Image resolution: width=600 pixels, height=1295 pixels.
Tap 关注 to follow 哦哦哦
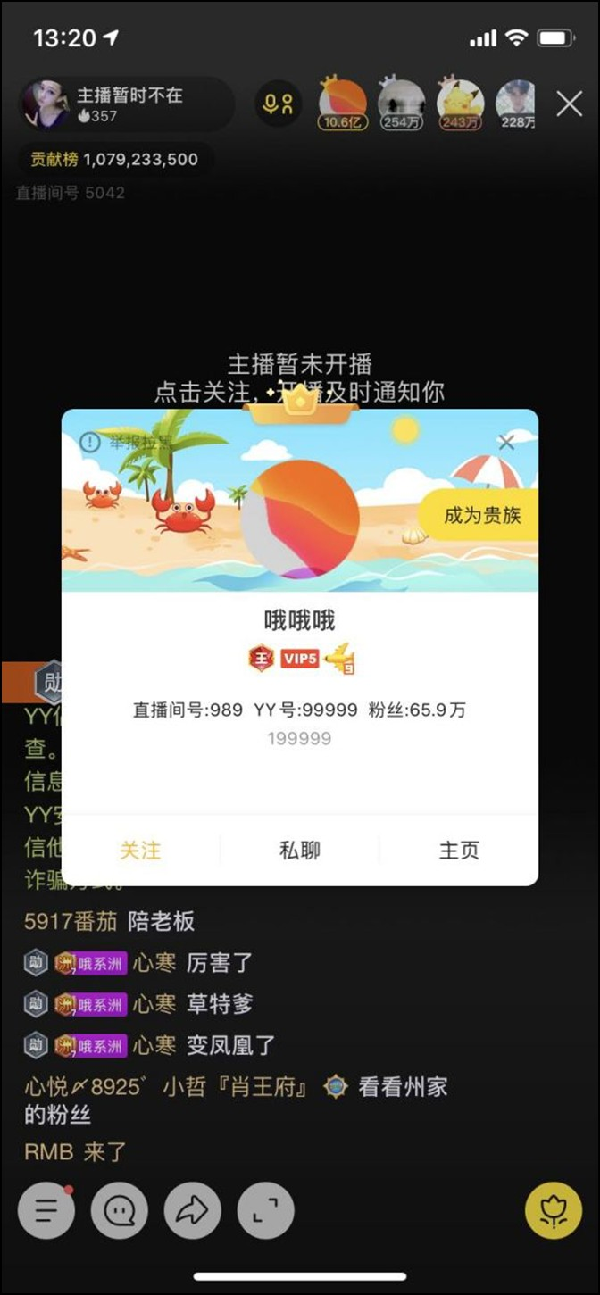(140, 850)
